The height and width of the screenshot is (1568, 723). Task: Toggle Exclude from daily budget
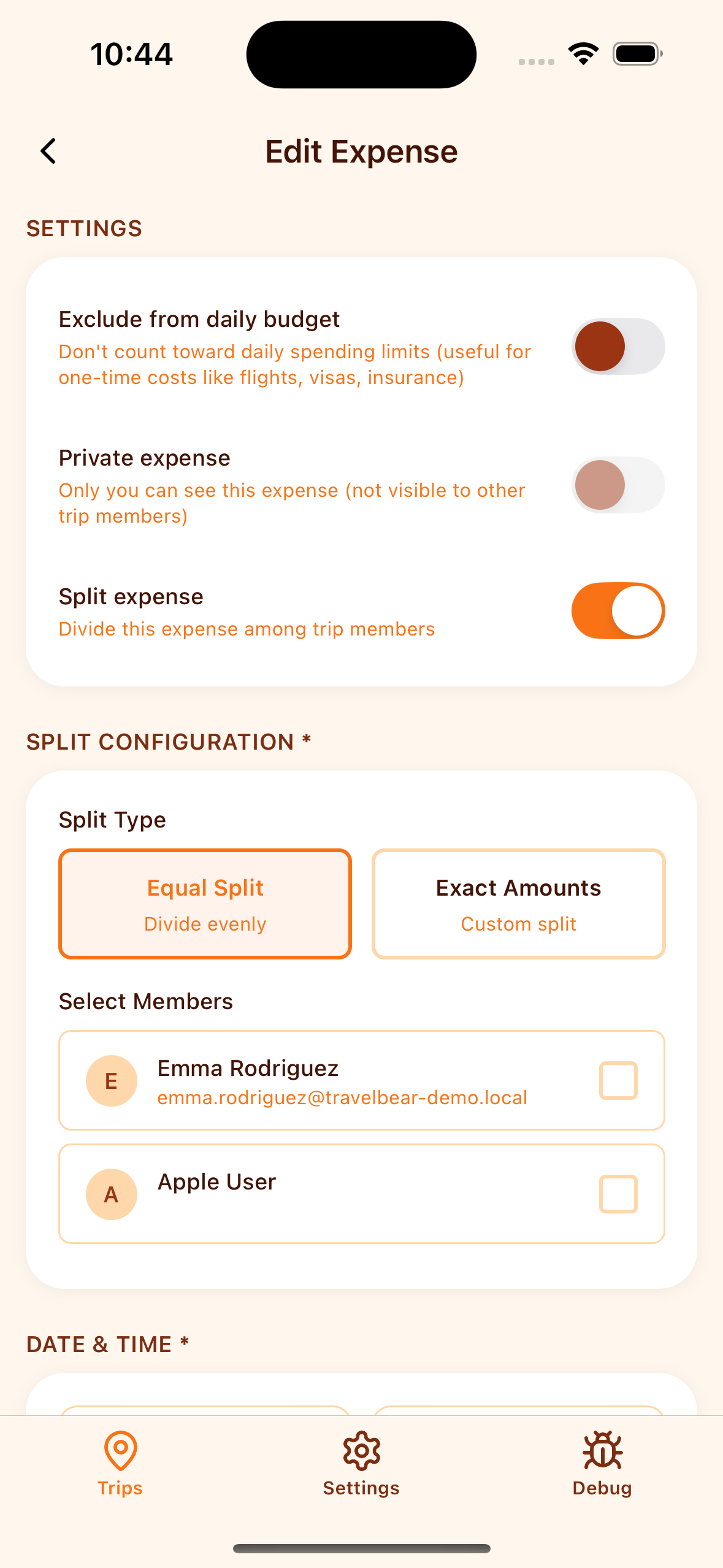pos(618,347)
